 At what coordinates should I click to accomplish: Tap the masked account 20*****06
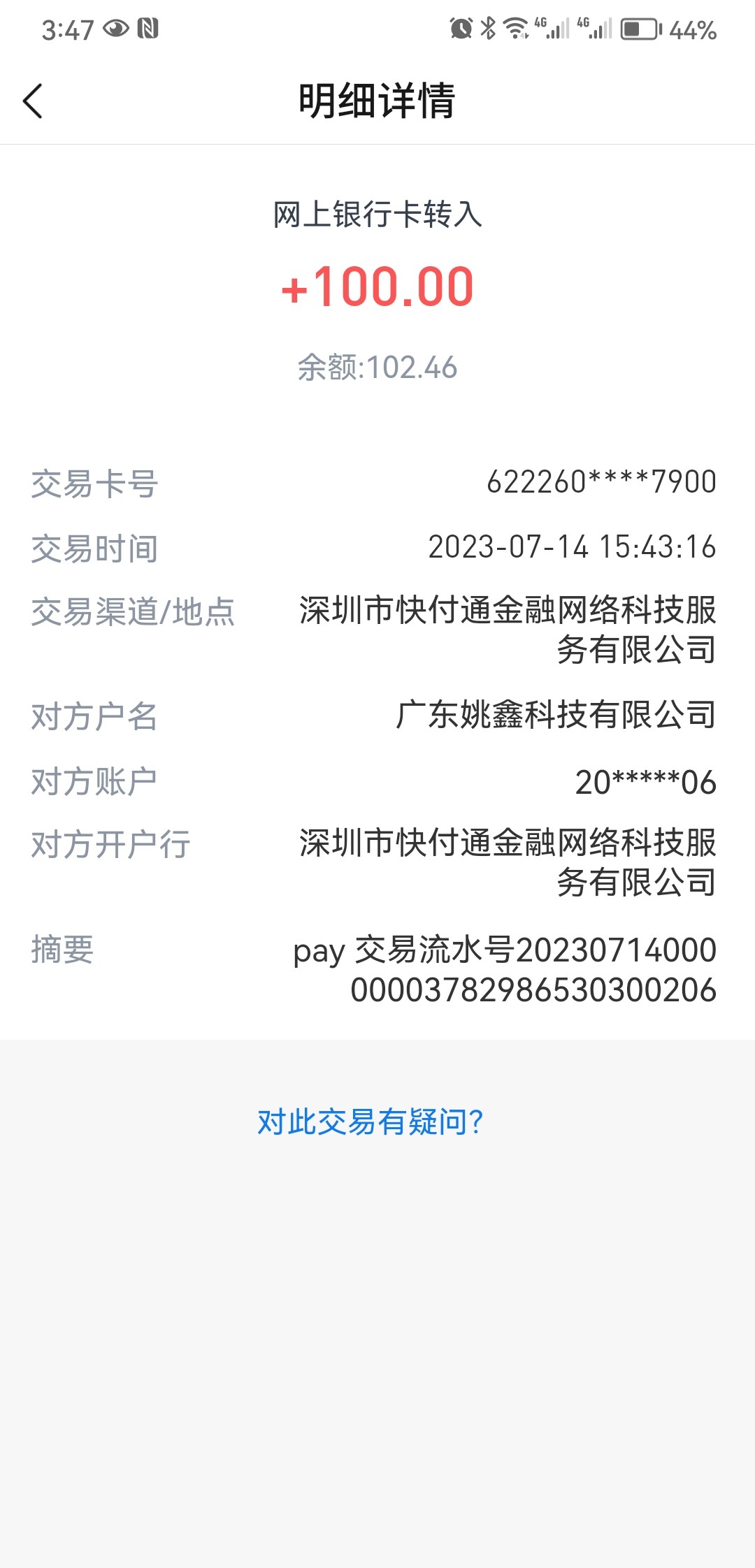click(x=645, y=783)
